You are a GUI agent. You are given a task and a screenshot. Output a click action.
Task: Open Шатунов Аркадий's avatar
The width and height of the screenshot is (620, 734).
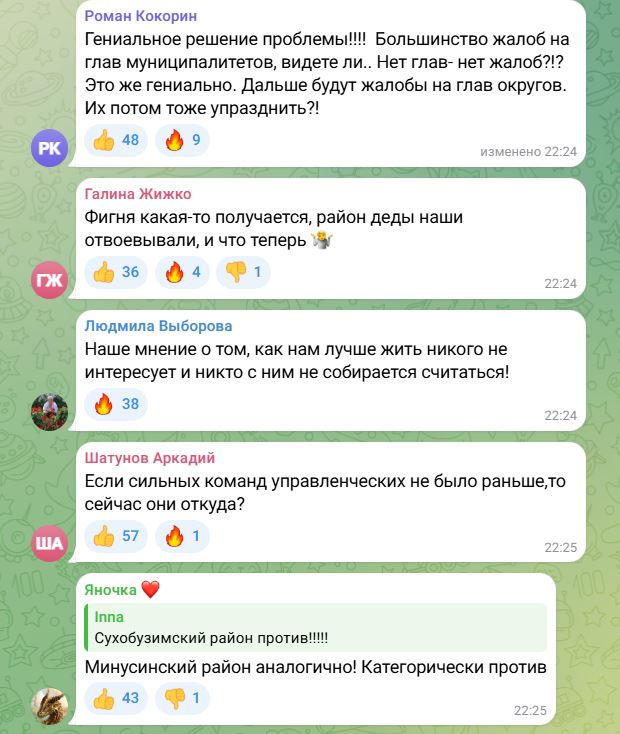50,544
